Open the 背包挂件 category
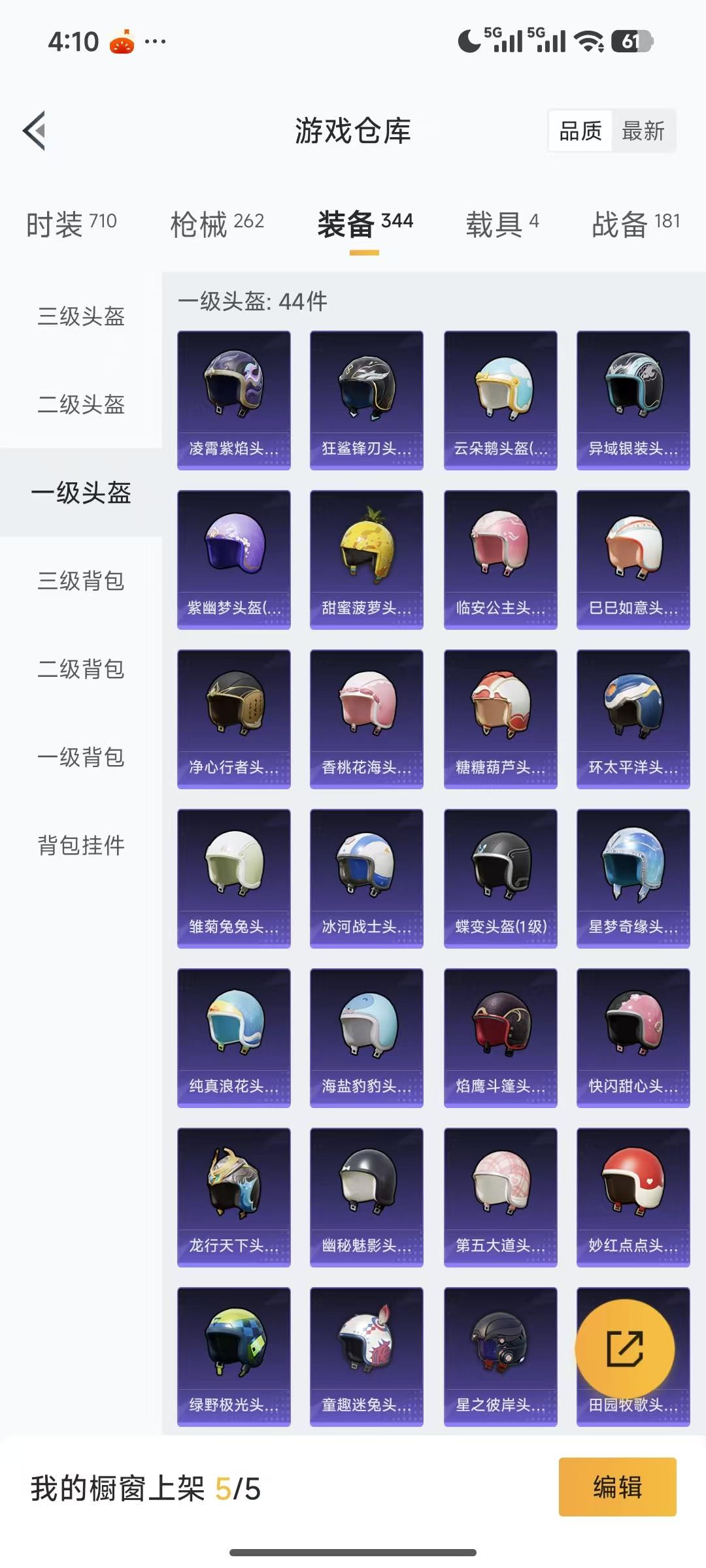The height and width of the screenshot is (1568, 706). (80, 846)
